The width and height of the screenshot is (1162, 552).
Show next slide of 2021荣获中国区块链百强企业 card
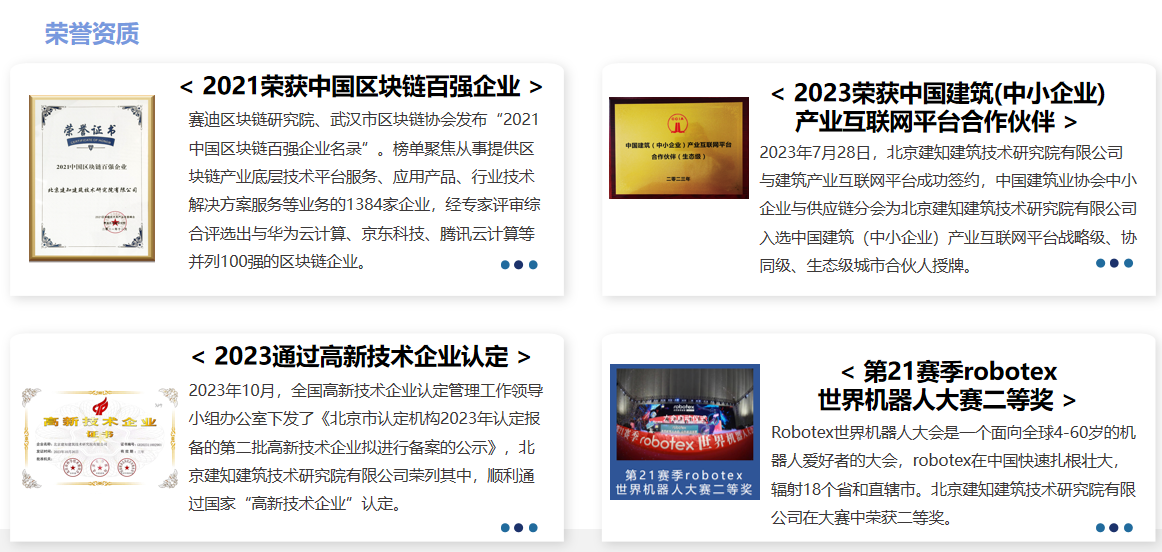click(536, 87)
